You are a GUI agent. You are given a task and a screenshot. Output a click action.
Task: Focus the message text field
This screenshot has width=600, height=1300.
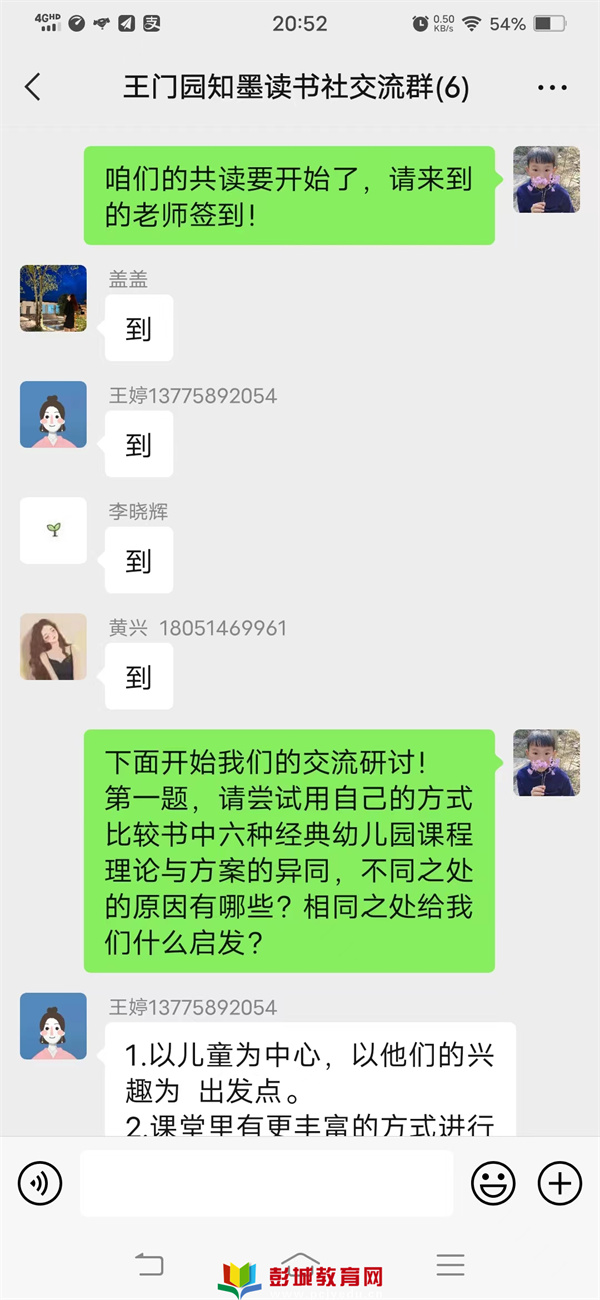click(266, 1183)
